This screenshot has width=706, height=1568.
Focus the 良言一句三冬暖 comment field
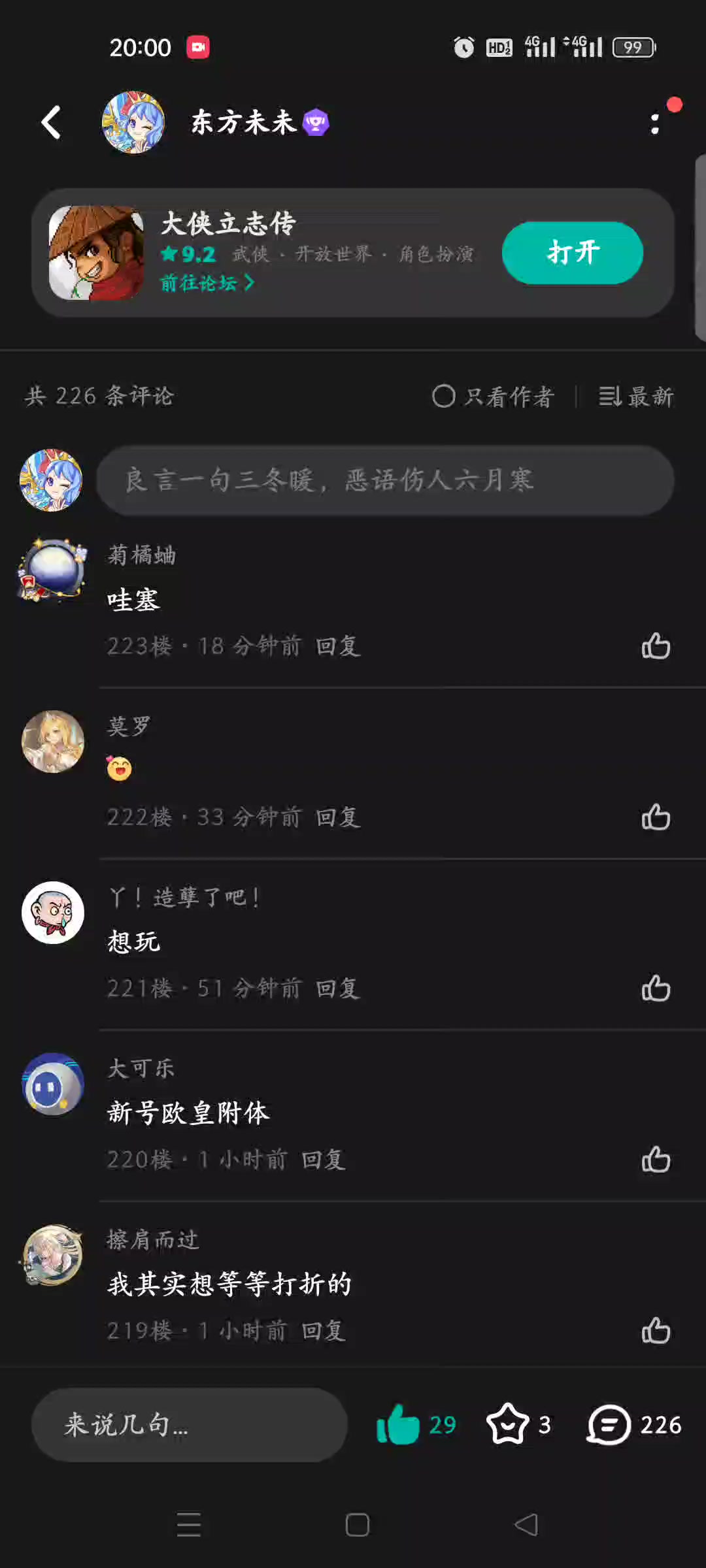tap(386, 480)
